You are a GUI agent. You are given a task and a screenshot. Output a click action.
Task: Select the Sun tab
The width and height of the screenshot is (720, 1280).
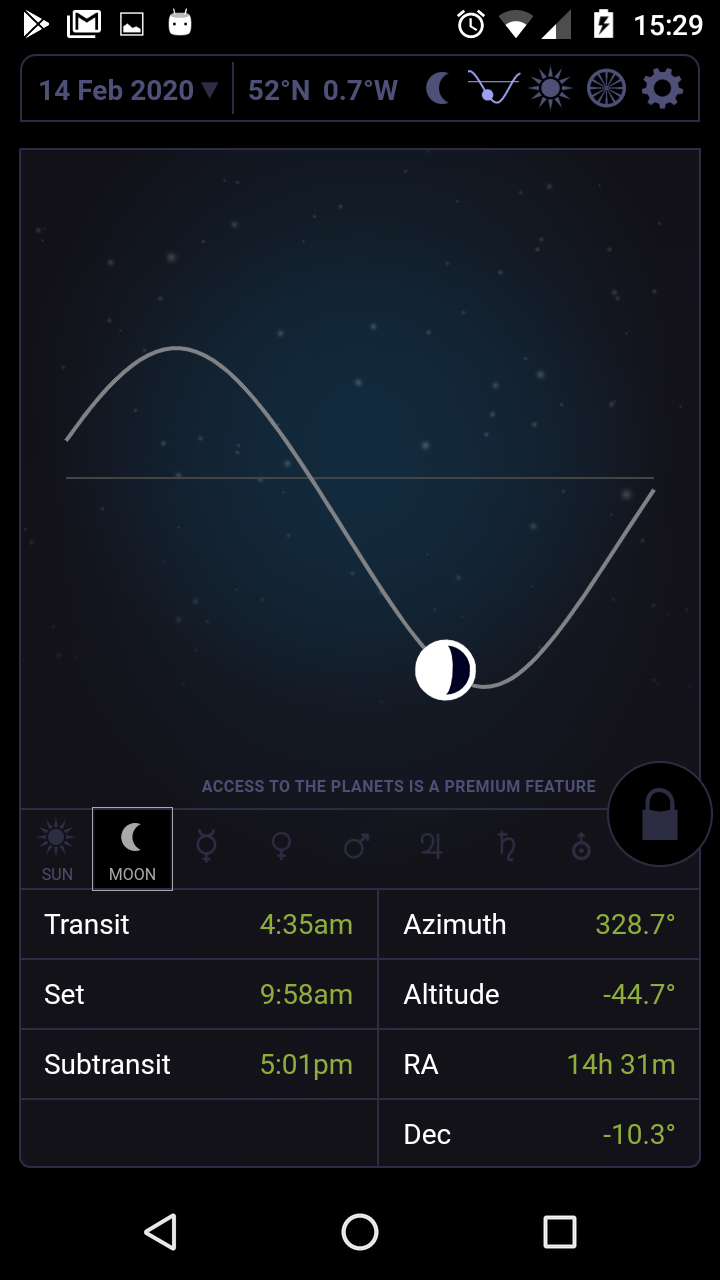pyautogui.click(x=57, y=849)
